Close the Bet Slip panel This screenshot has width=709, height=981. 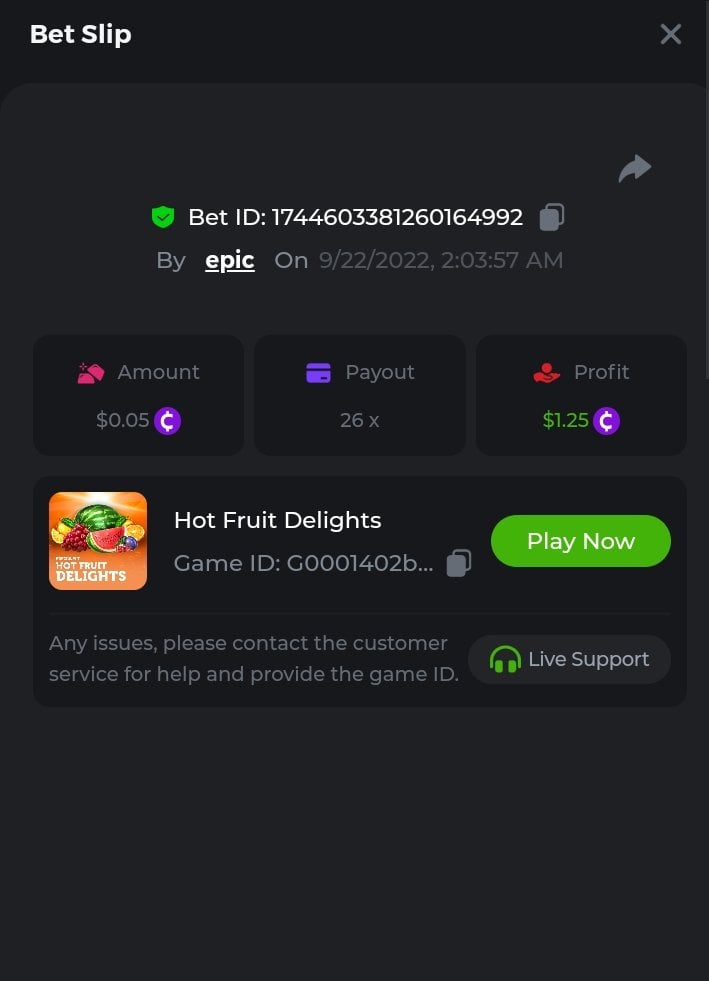pyautogui.click(x=670, y=34)
